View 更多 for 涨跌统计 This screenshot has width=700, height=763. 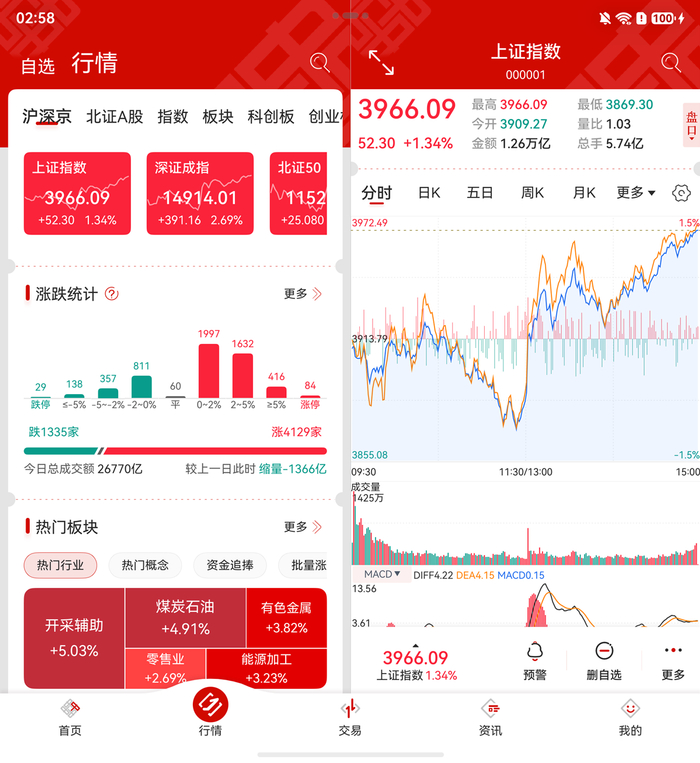pyautogui.click(x=303, y=294)
